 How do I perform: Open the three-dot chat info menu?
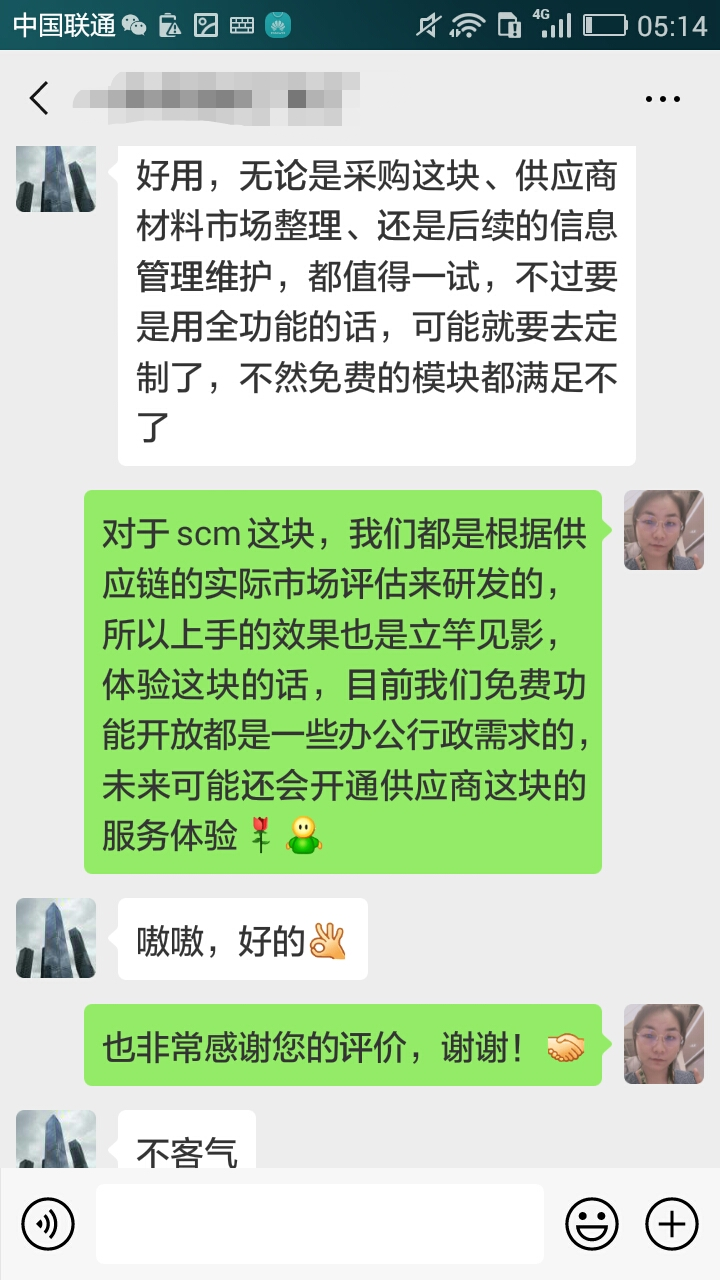click(662, 99)
